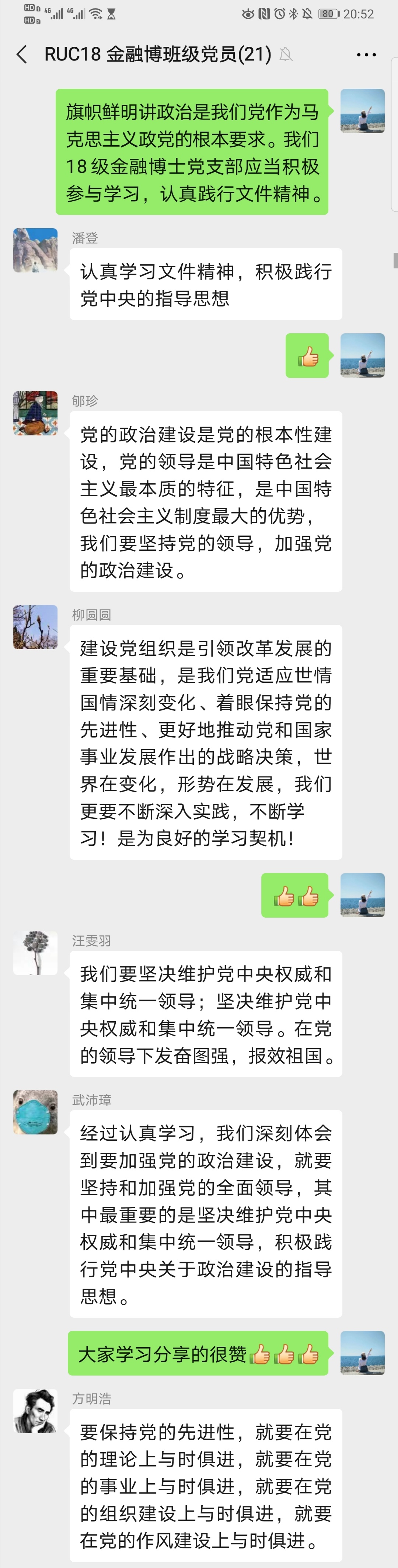The image size is (398, 1568).
Task: Tap the avatar beside the 大家学习分享的很赞 message
Action: click(362, 1353)
